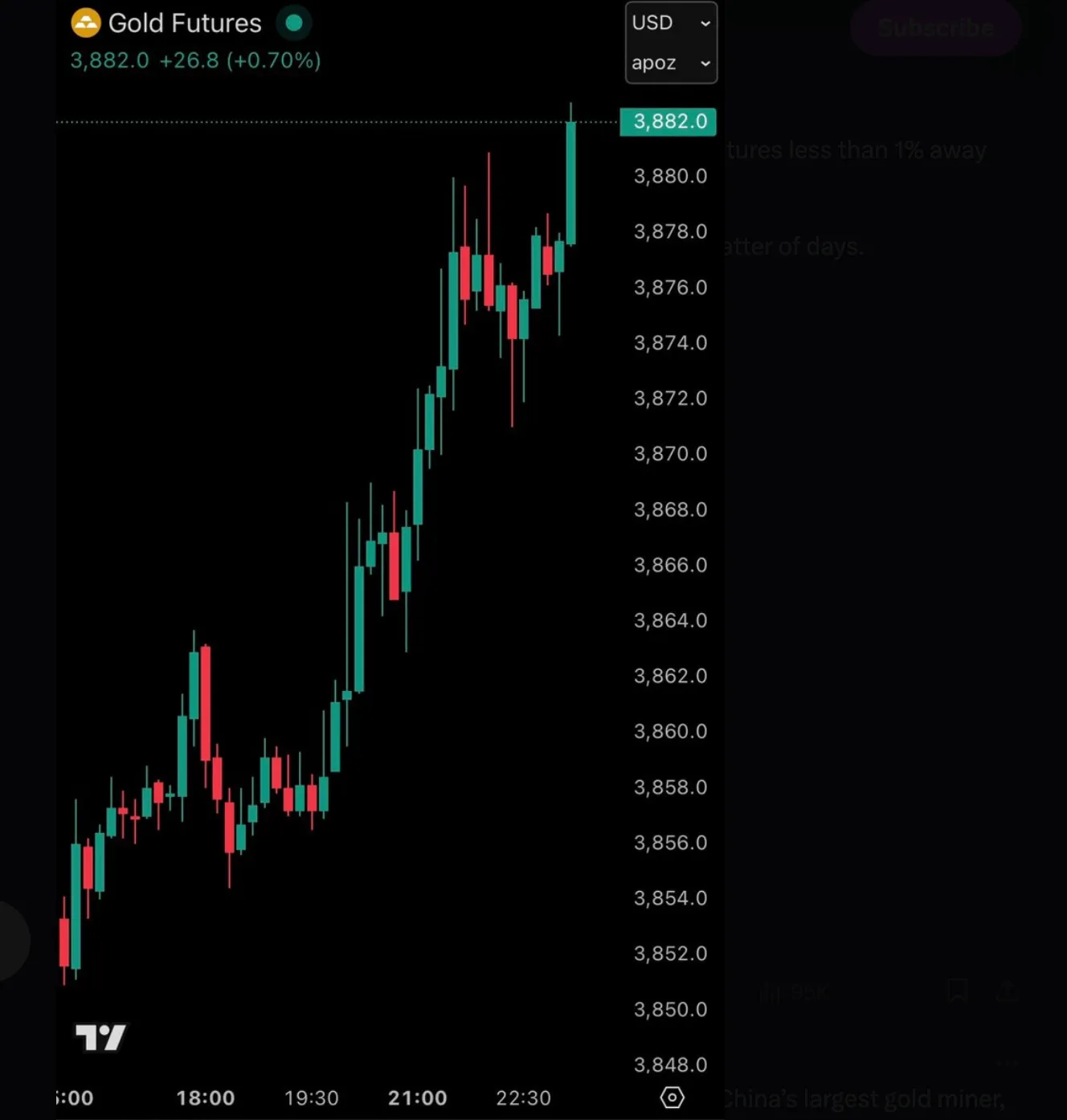The width and height of the screenshot is (1067, 1120).
Task: Click the Gold Futures title text
Action: 185,22
